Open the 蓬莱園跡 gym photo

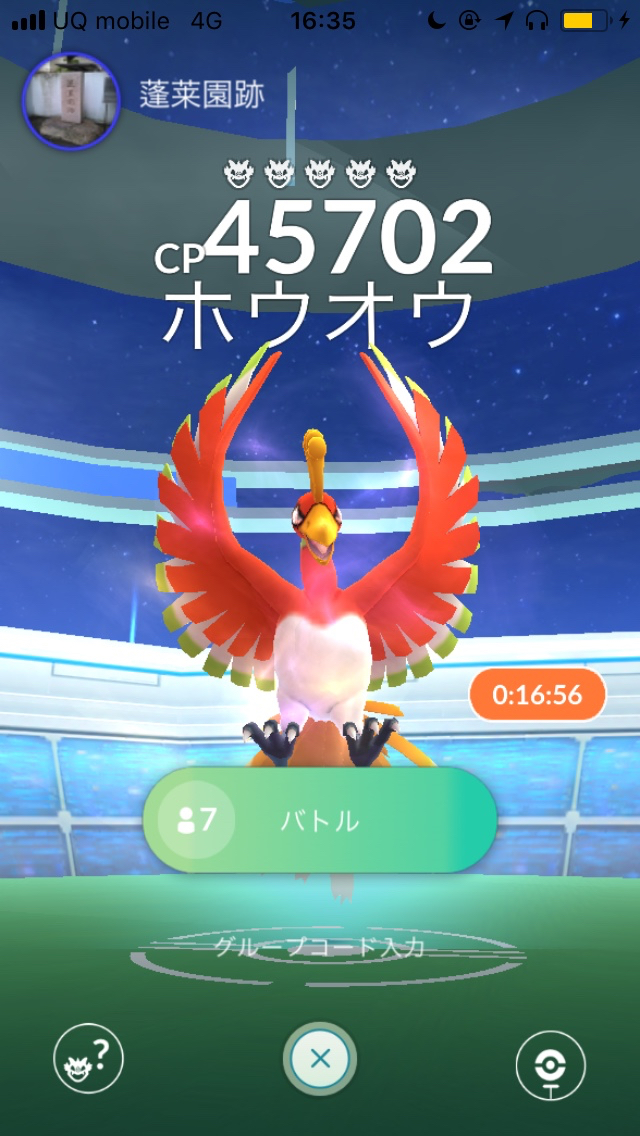click(x=71, y=102)
